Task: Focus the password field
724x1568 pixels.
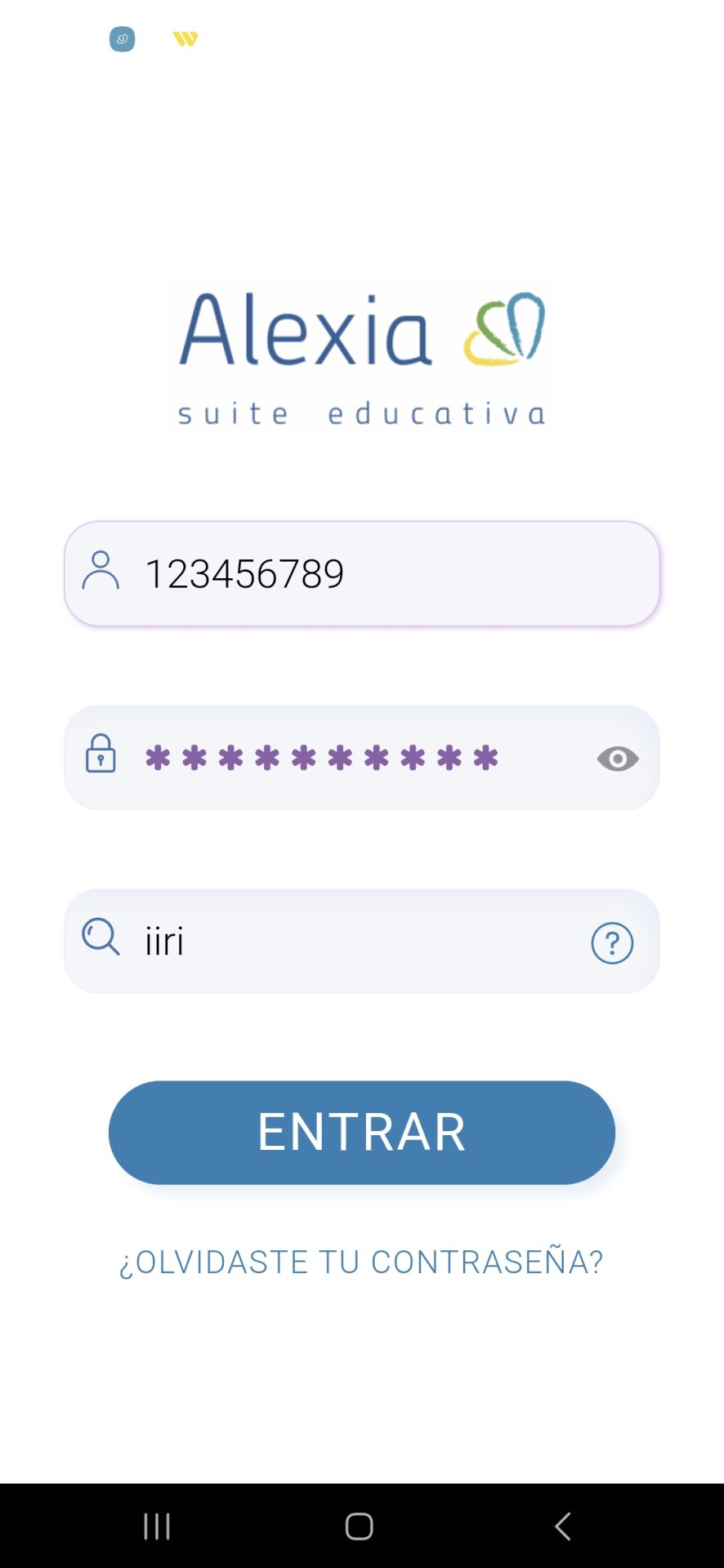Action: coord(362,757)
